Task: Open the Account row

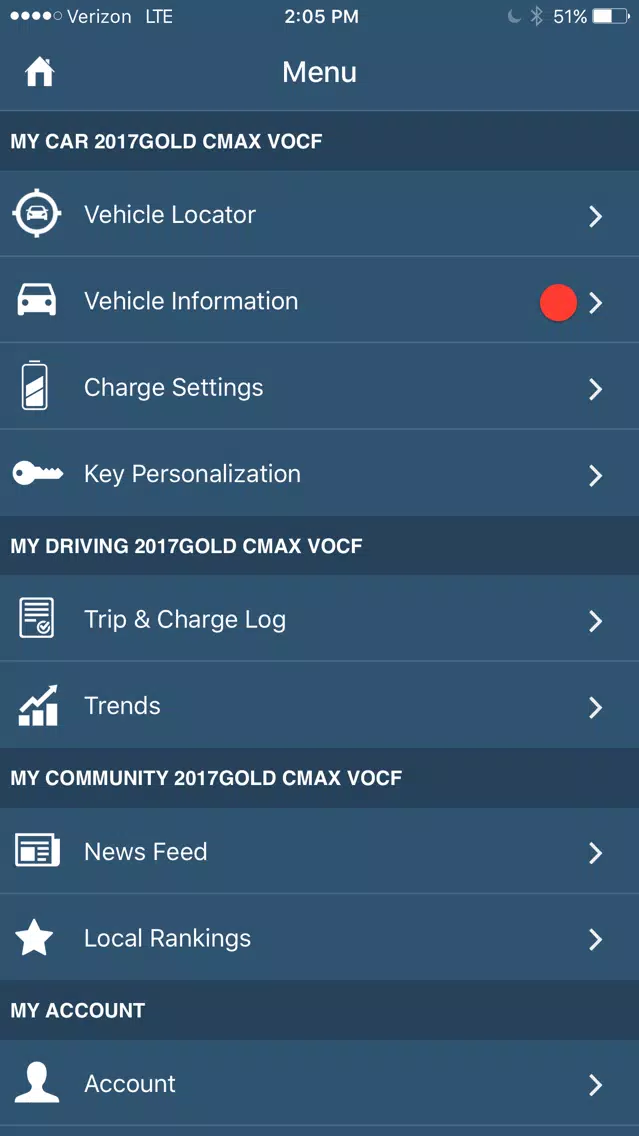Action: pyautogui.click(x=320, y=1083)
